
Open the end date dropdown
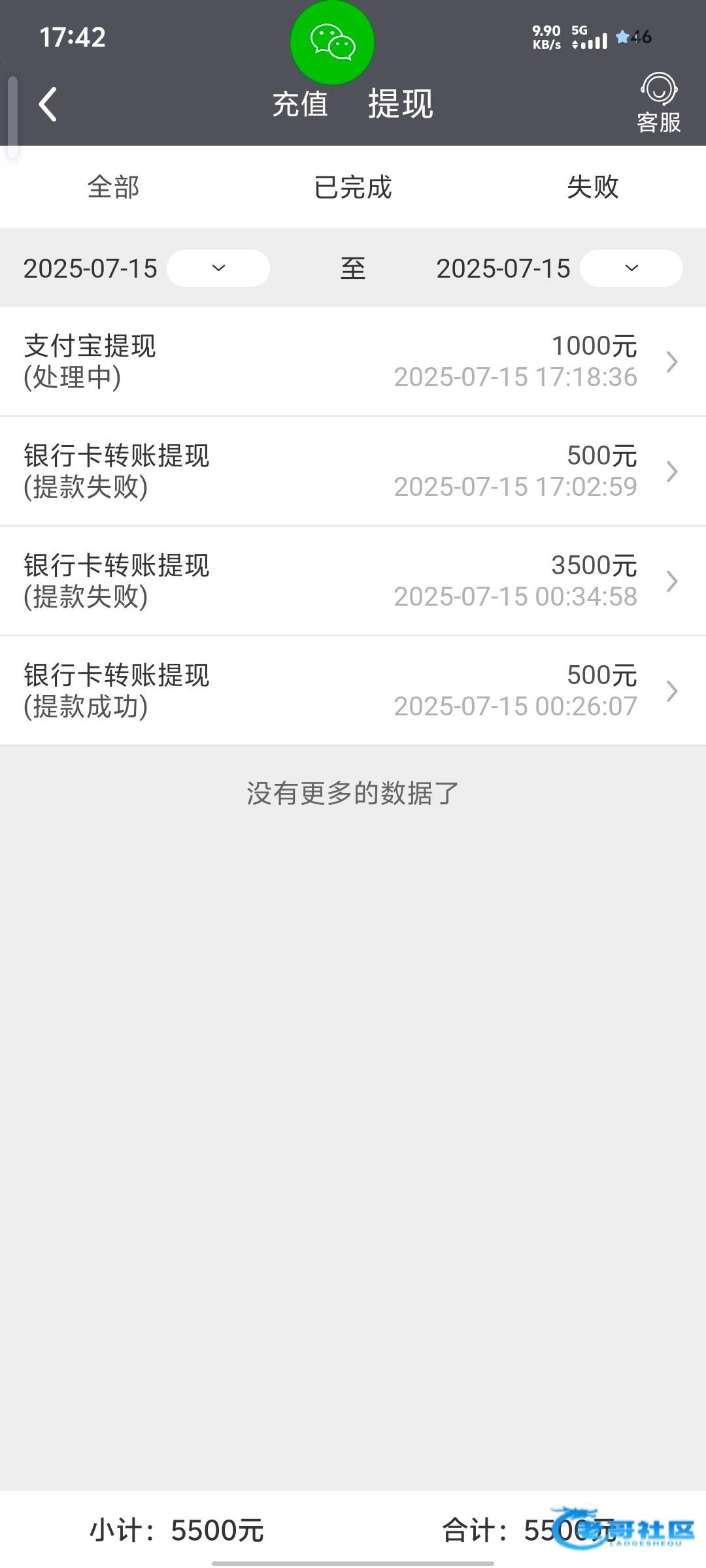click(x=631, y=268)
